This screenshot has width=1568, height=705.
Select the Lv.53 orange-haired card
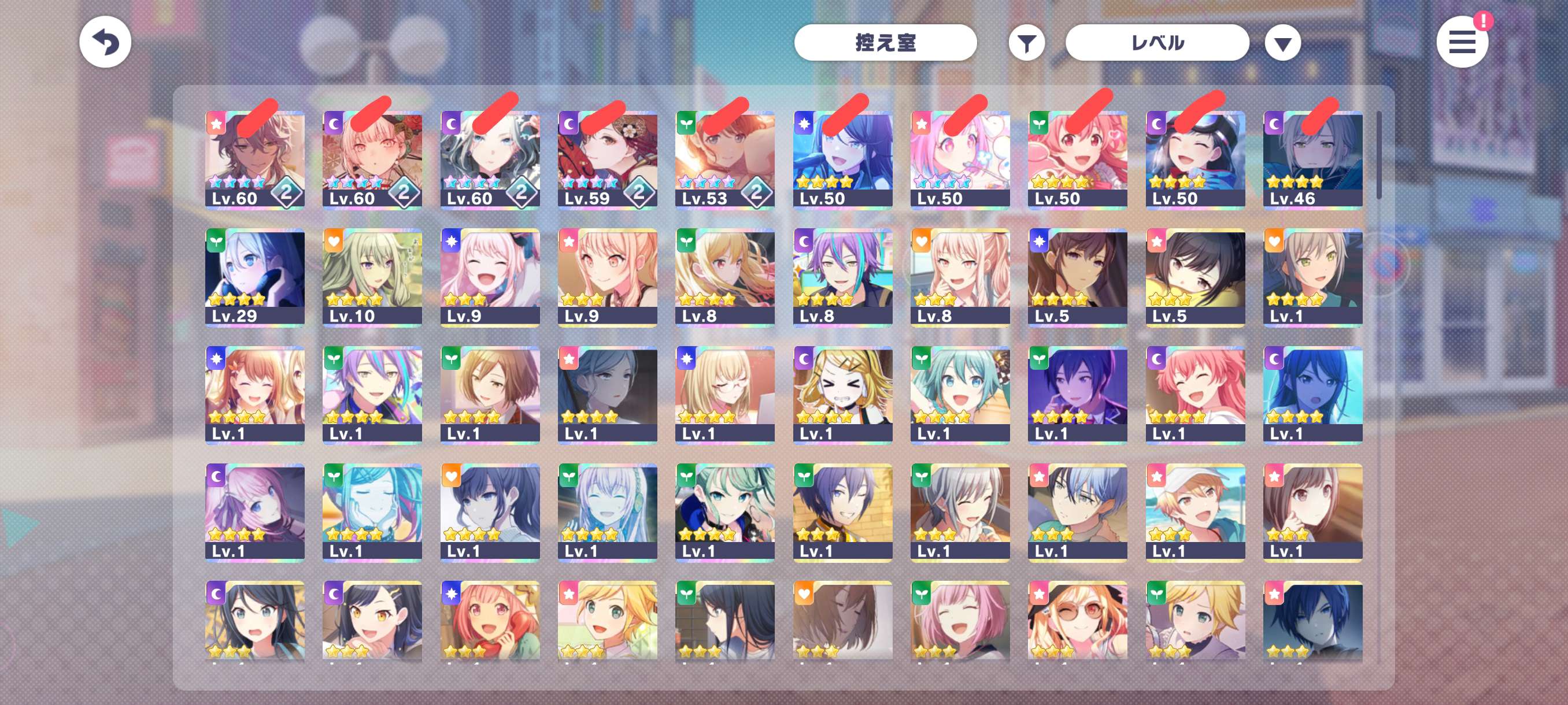724,160
